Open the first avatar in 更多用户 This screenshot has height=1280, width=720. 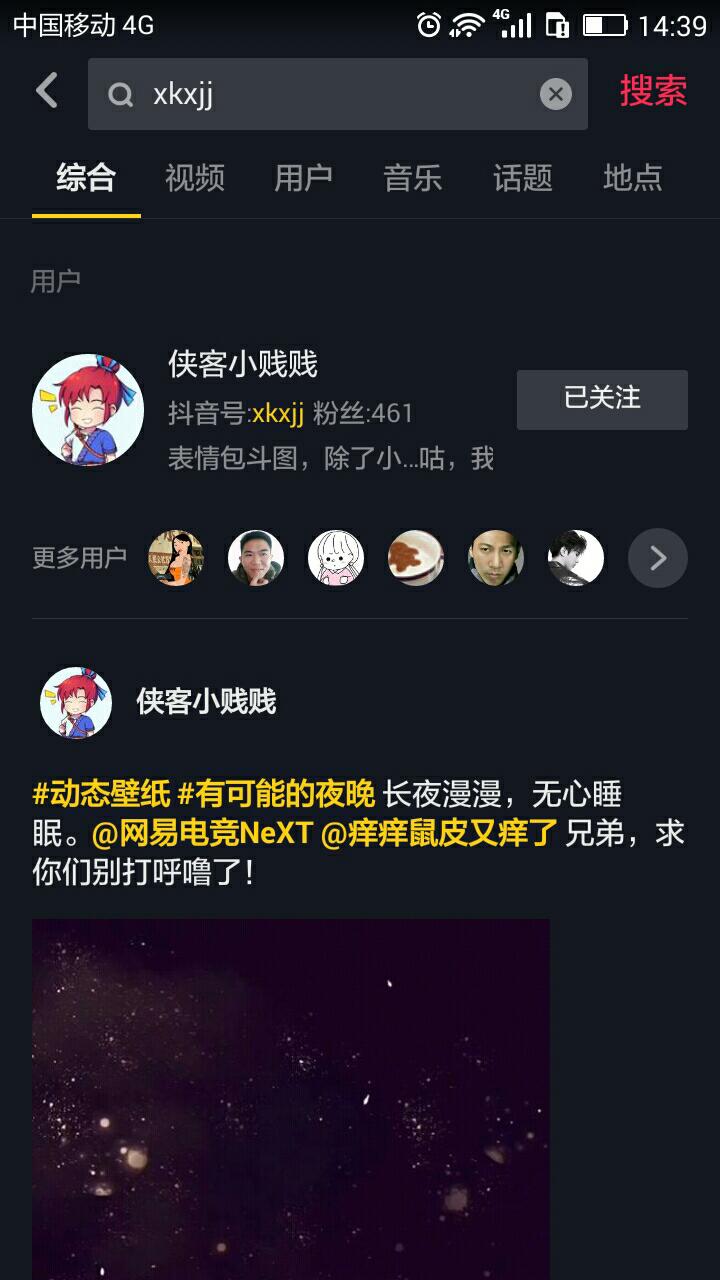[176, 558]
